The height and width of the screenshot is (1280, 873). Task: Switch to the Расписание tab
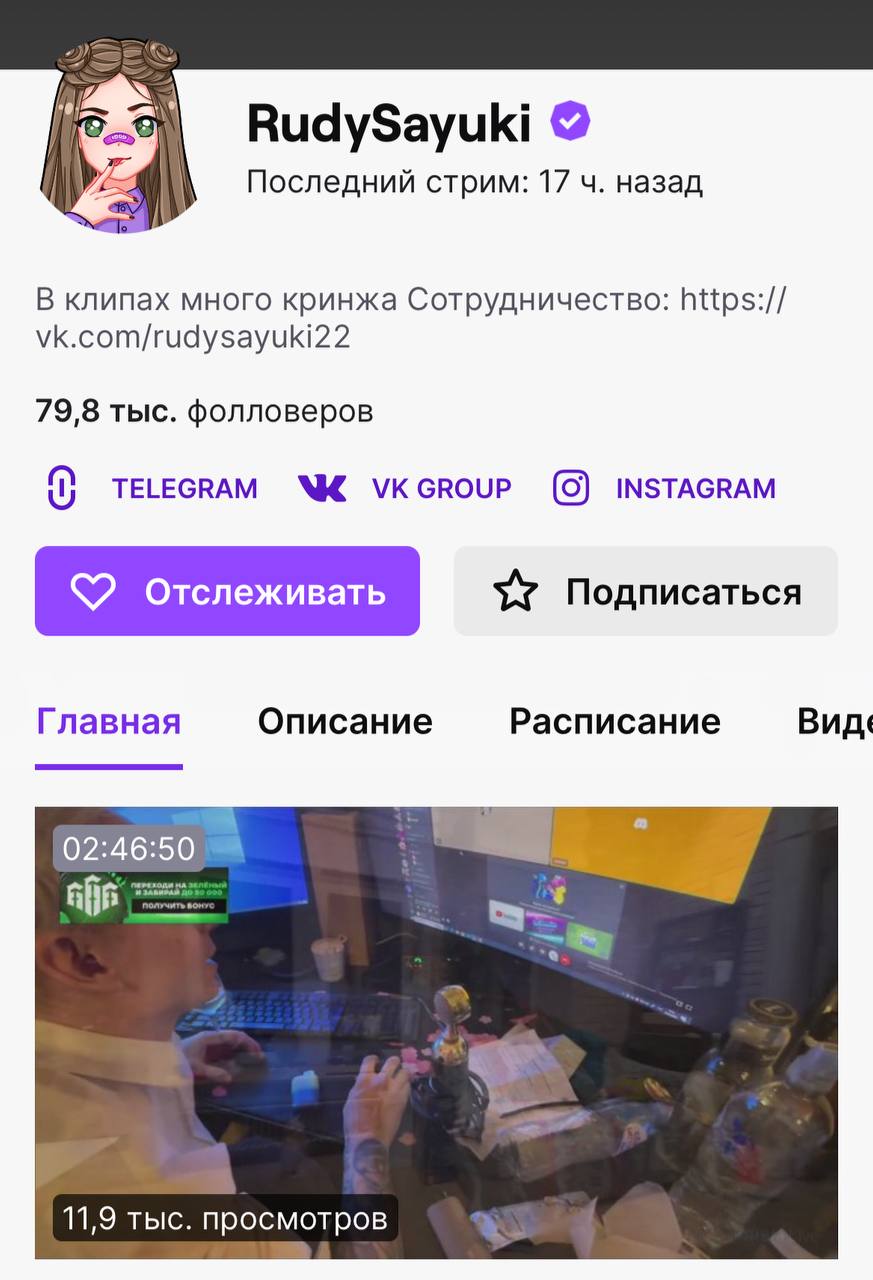[x=614, y=721]
